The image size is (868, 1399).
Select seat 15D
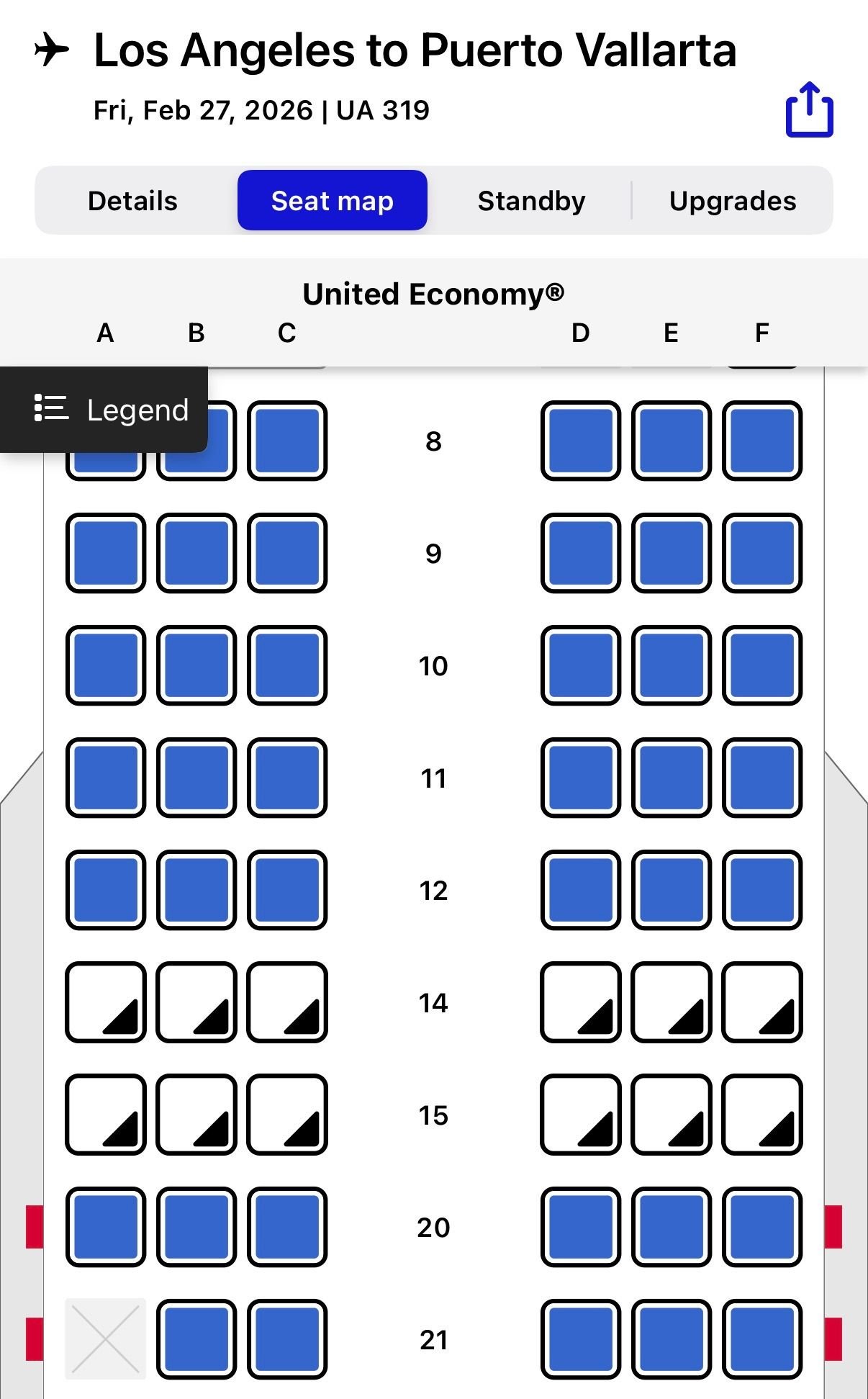pos(581,1115)
